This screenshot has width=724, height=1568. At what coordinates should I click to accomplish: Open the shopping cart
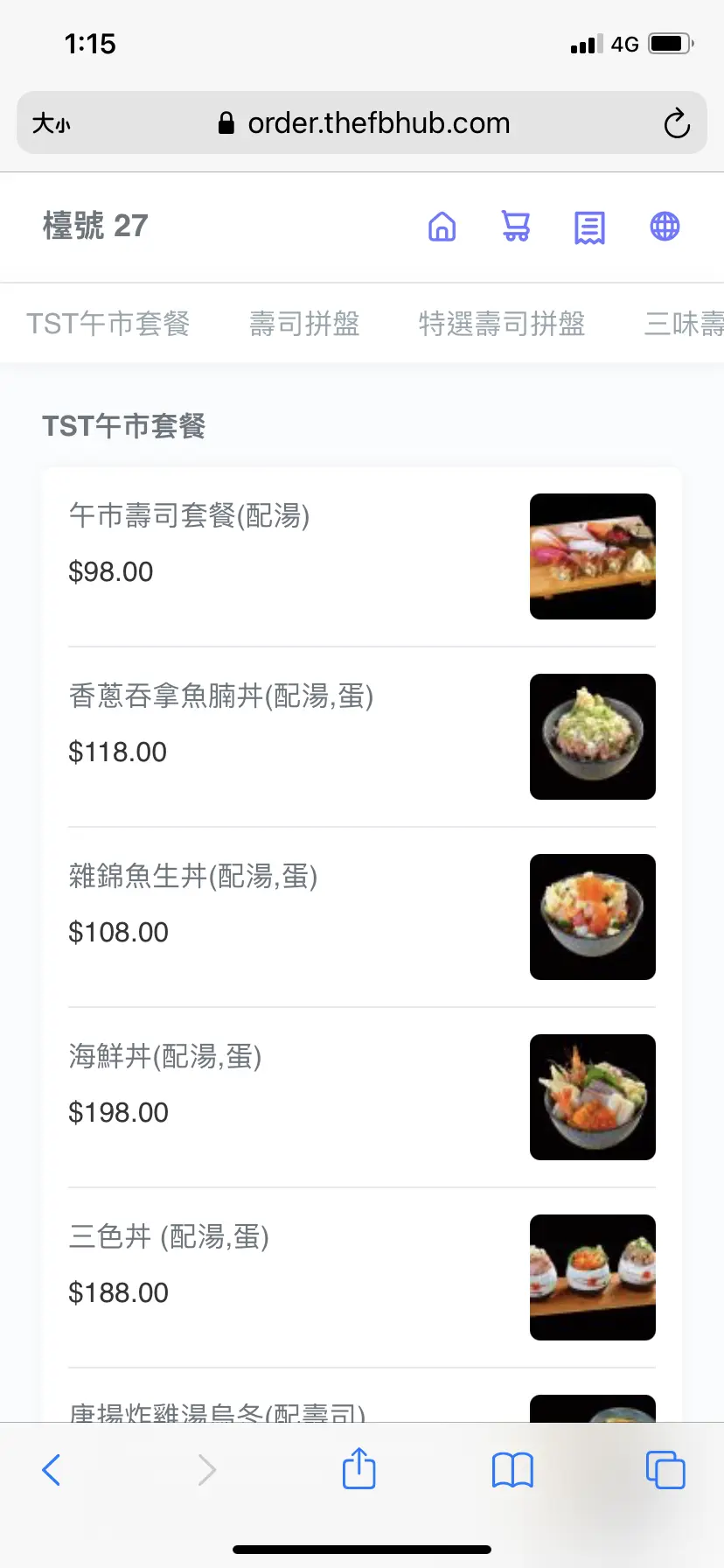pos(516,227)
